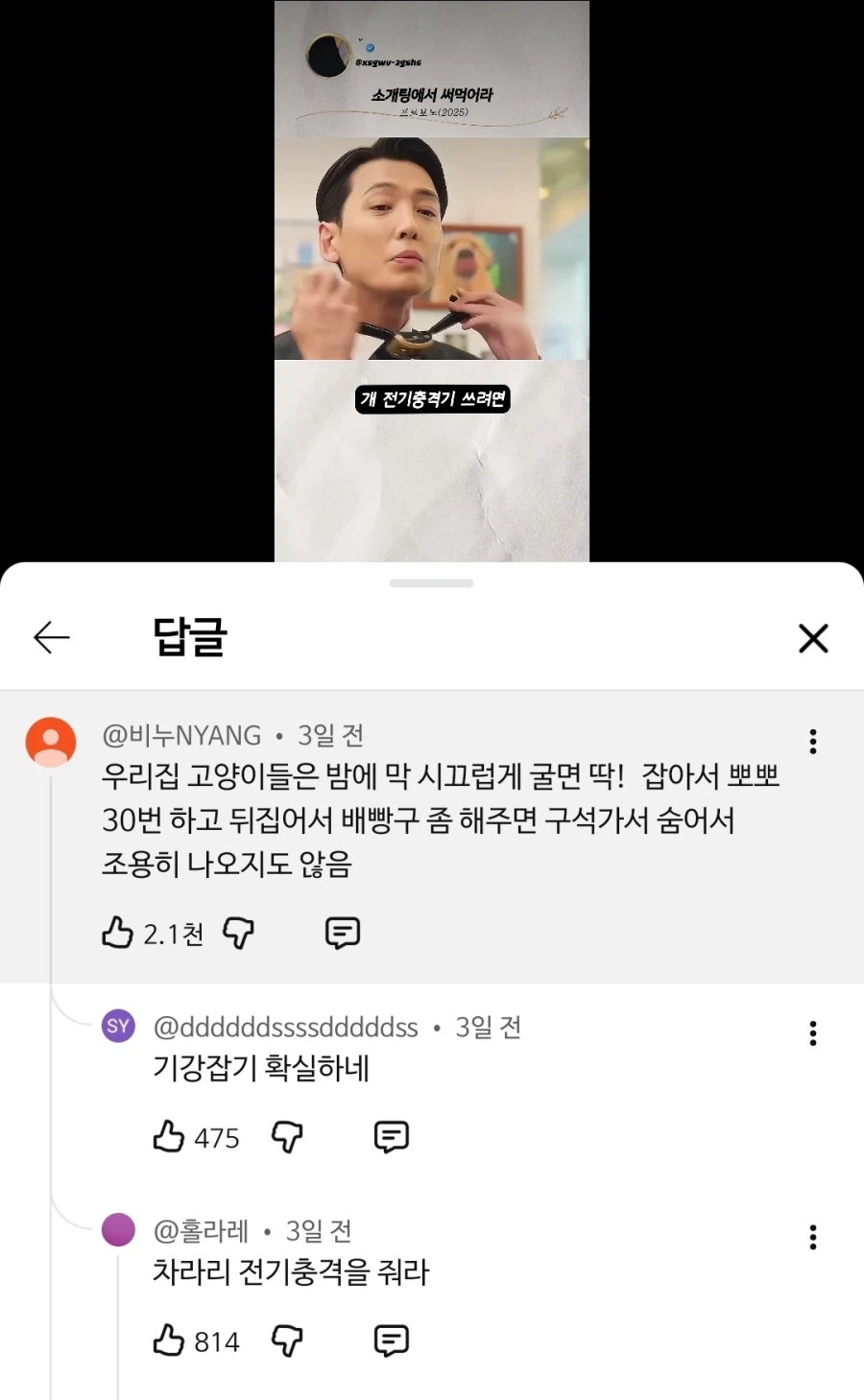Tap the thumbs down on @ddddddssssdddddss's reply
Screen dimensions: 864x1400
click(x=286, y=1136)
